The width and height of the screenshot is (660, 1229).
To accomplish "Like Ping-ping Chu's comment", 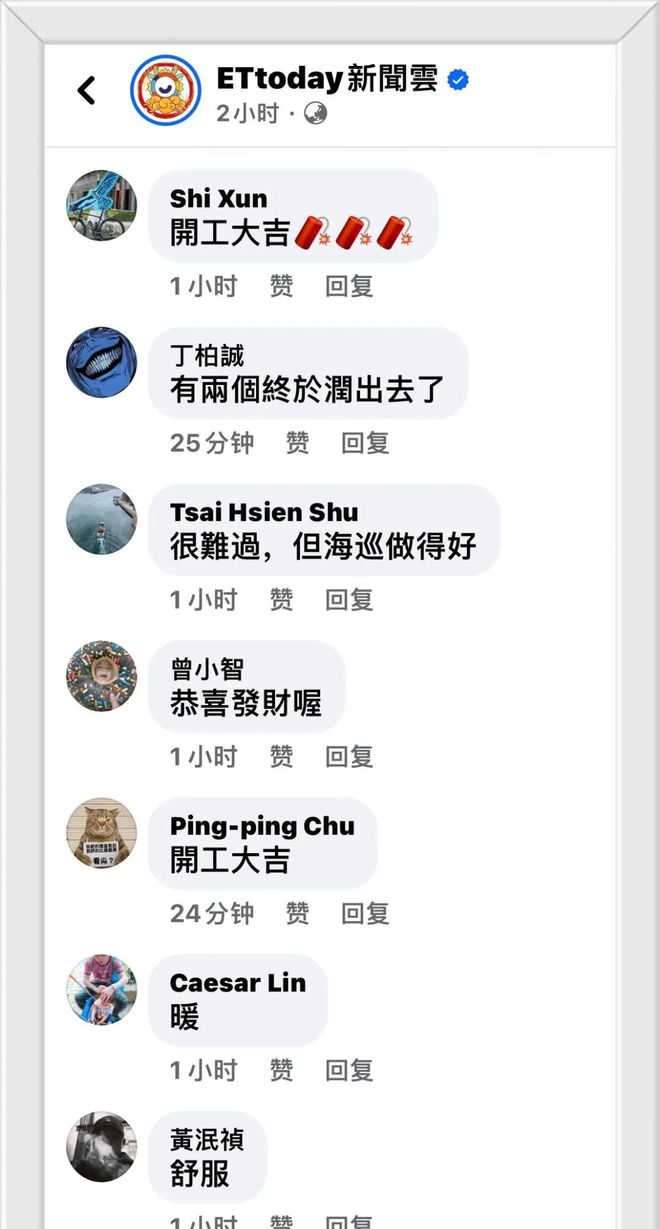I will 297,913.
